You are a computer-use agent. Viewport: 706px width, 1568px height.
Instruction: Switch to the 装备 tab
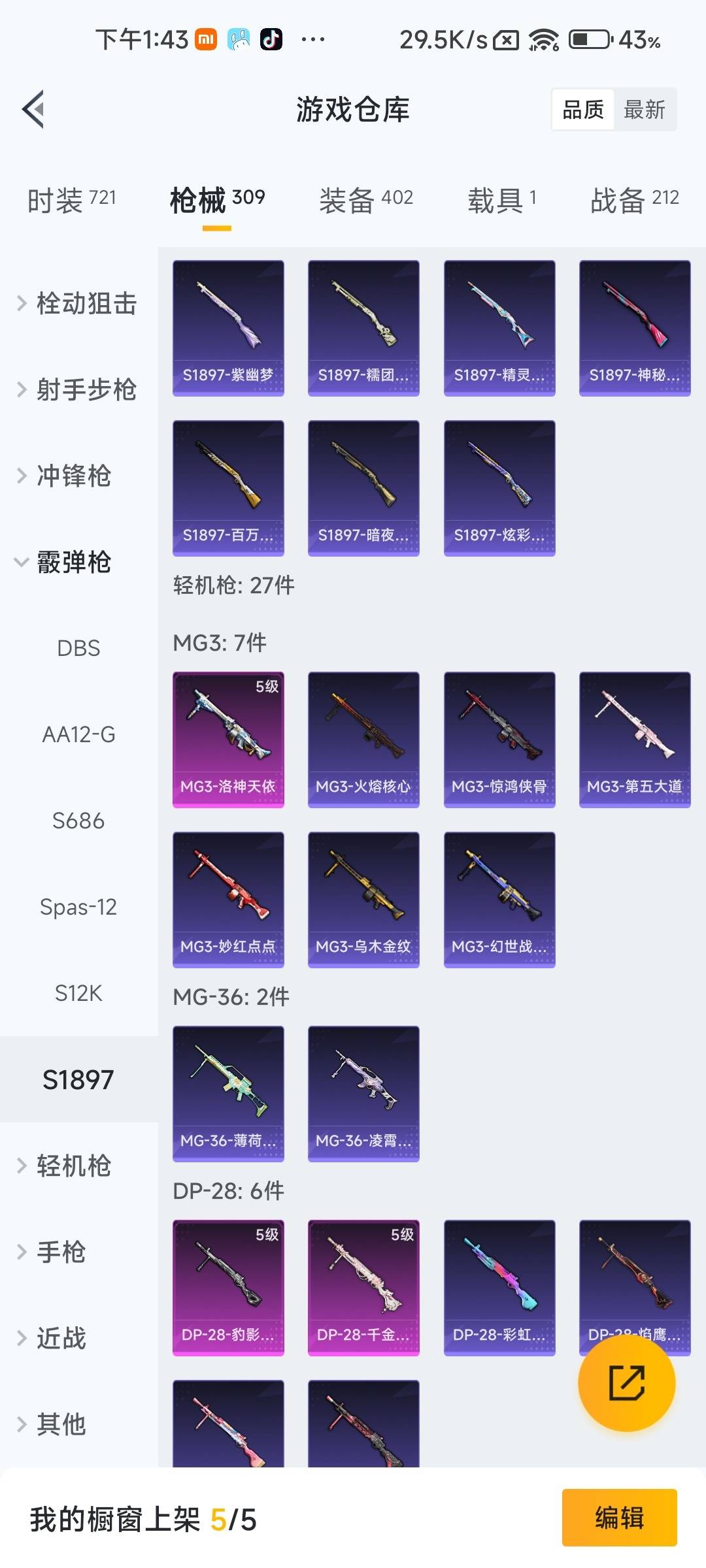[x=365, y=199]
